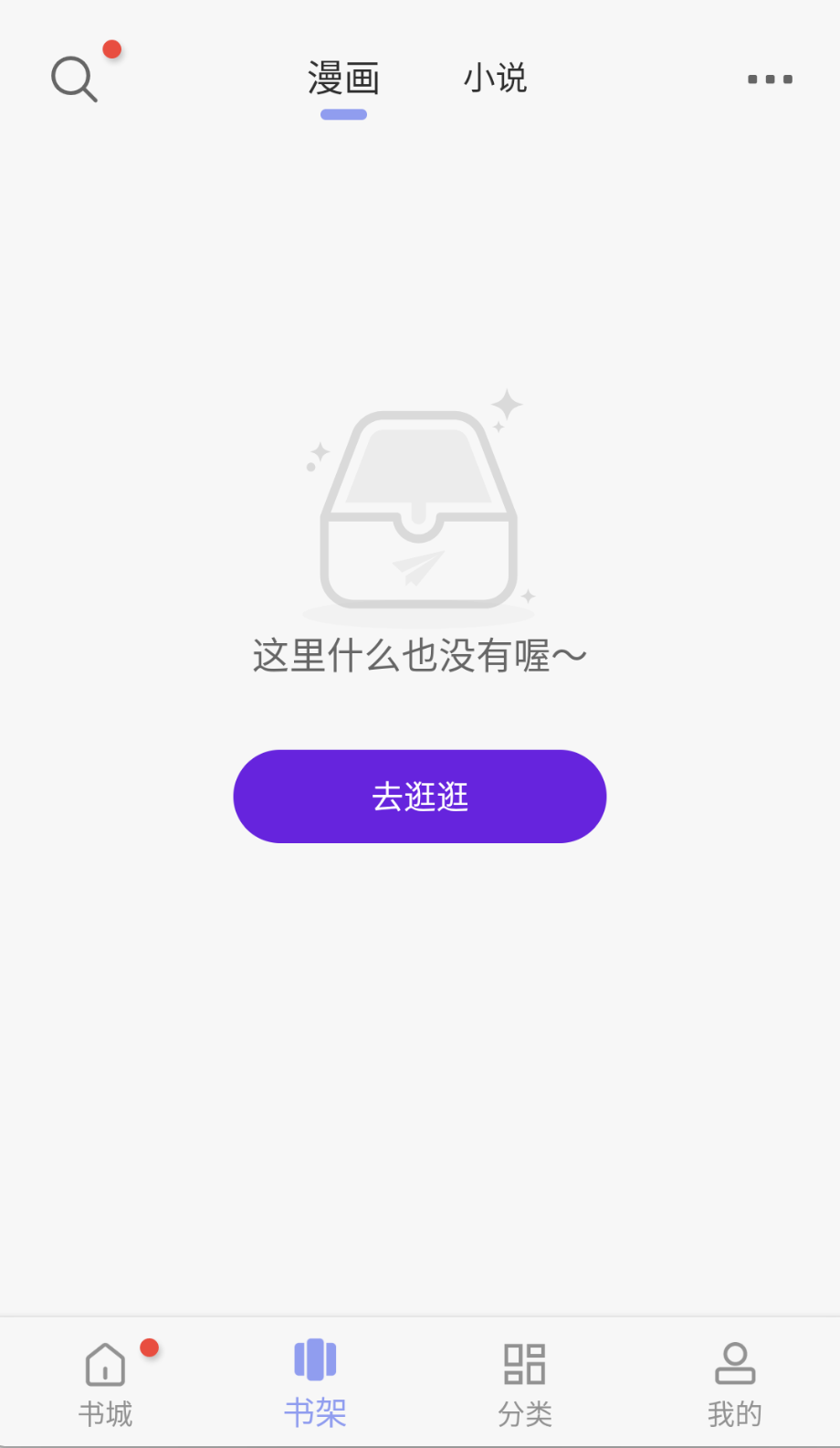Open the 我的 profile icon
This screenshot has width=840, height=1448.
734,1364
